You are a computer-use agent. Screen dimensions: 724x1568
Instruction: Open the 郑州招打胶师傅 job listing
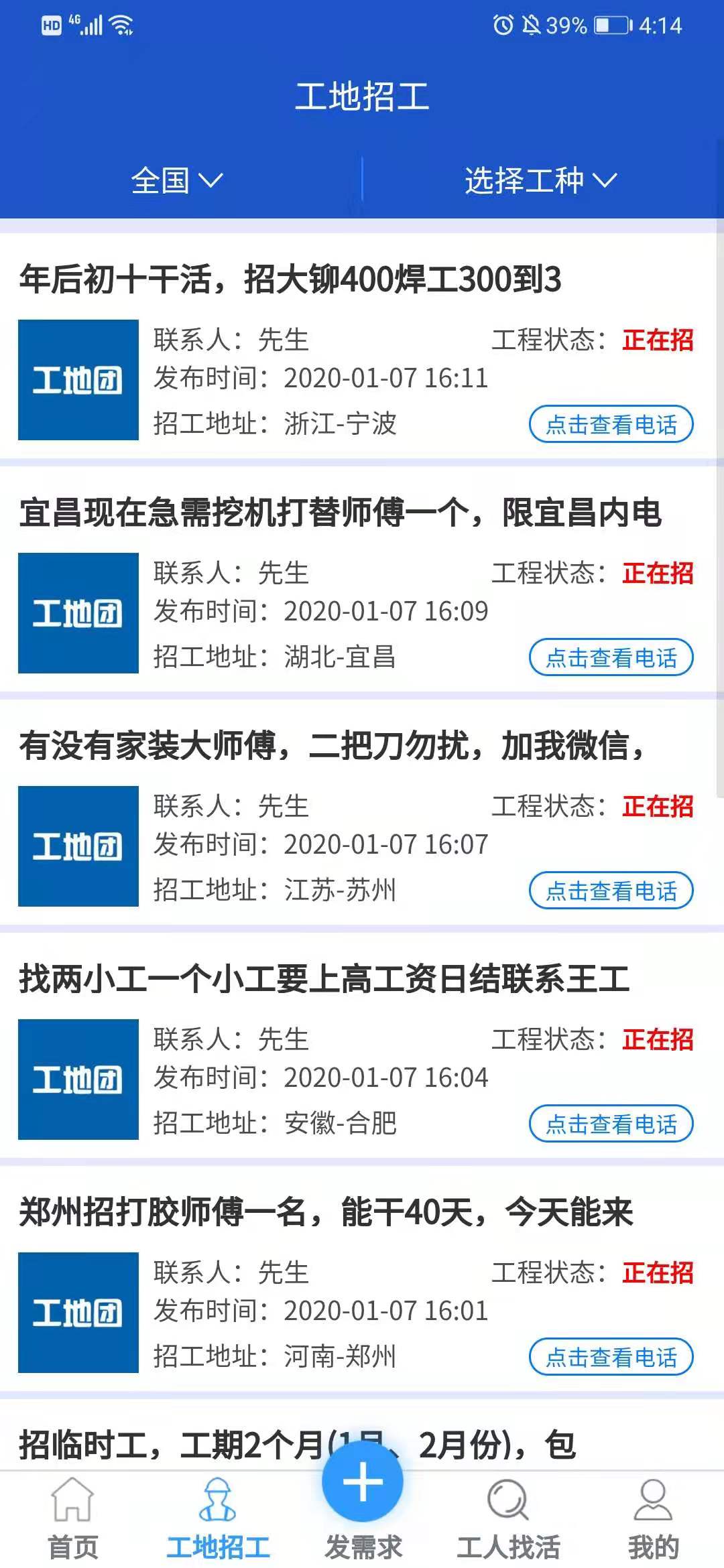(326, 1212)
